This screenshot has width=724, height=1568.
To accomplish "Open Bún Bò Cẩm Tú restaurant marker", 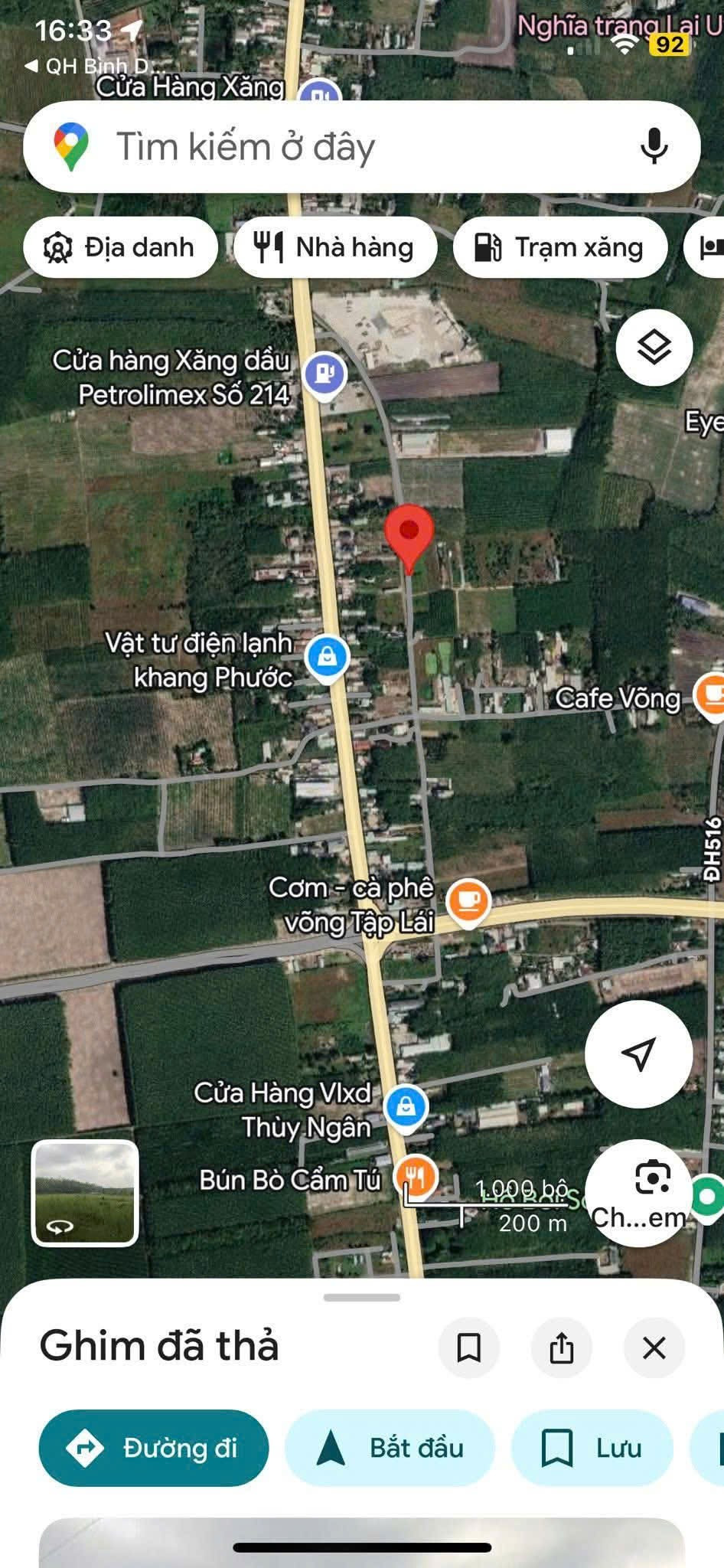I will (x=416, y=1178).
